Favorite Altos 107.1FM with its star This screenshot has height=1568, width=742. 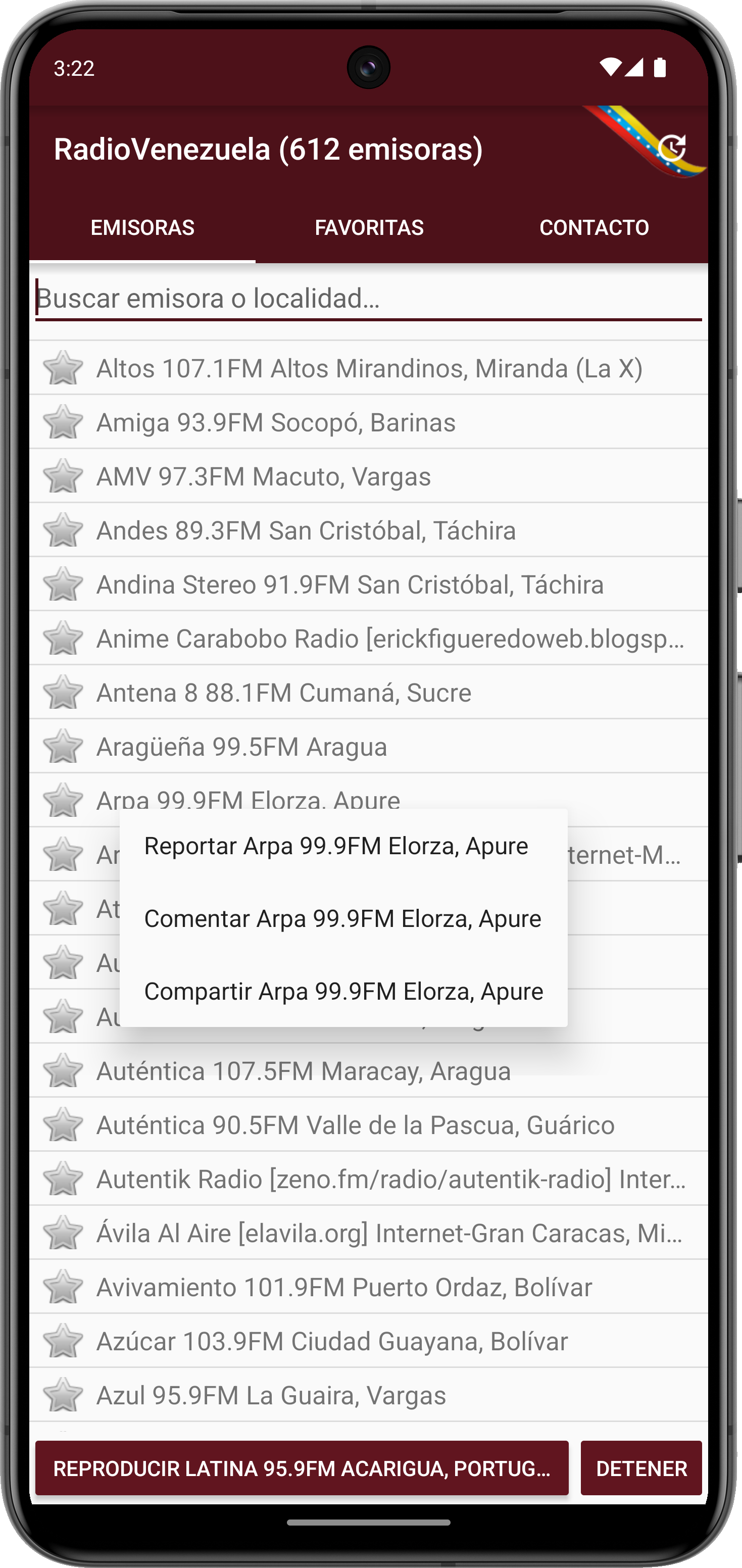[63, 368]
